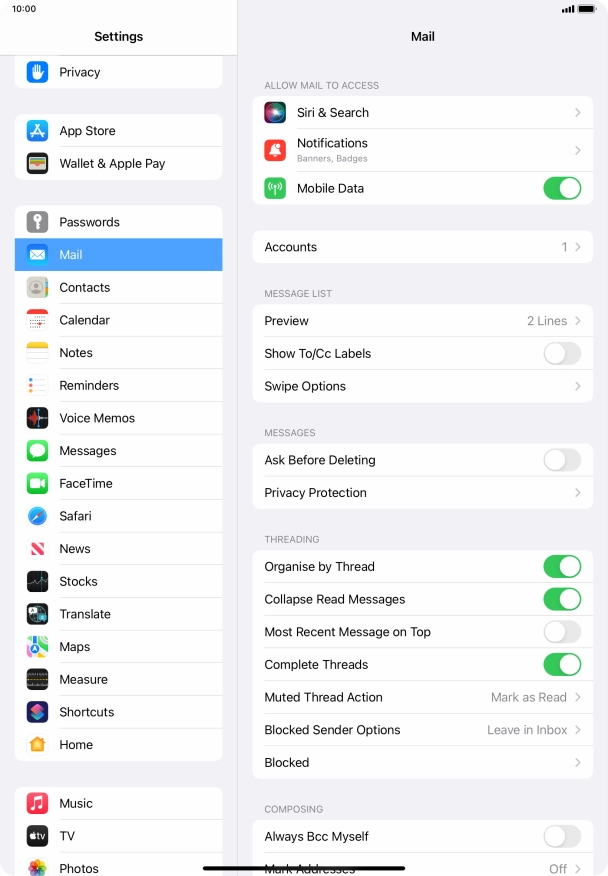Open the Accounts row

422,247
